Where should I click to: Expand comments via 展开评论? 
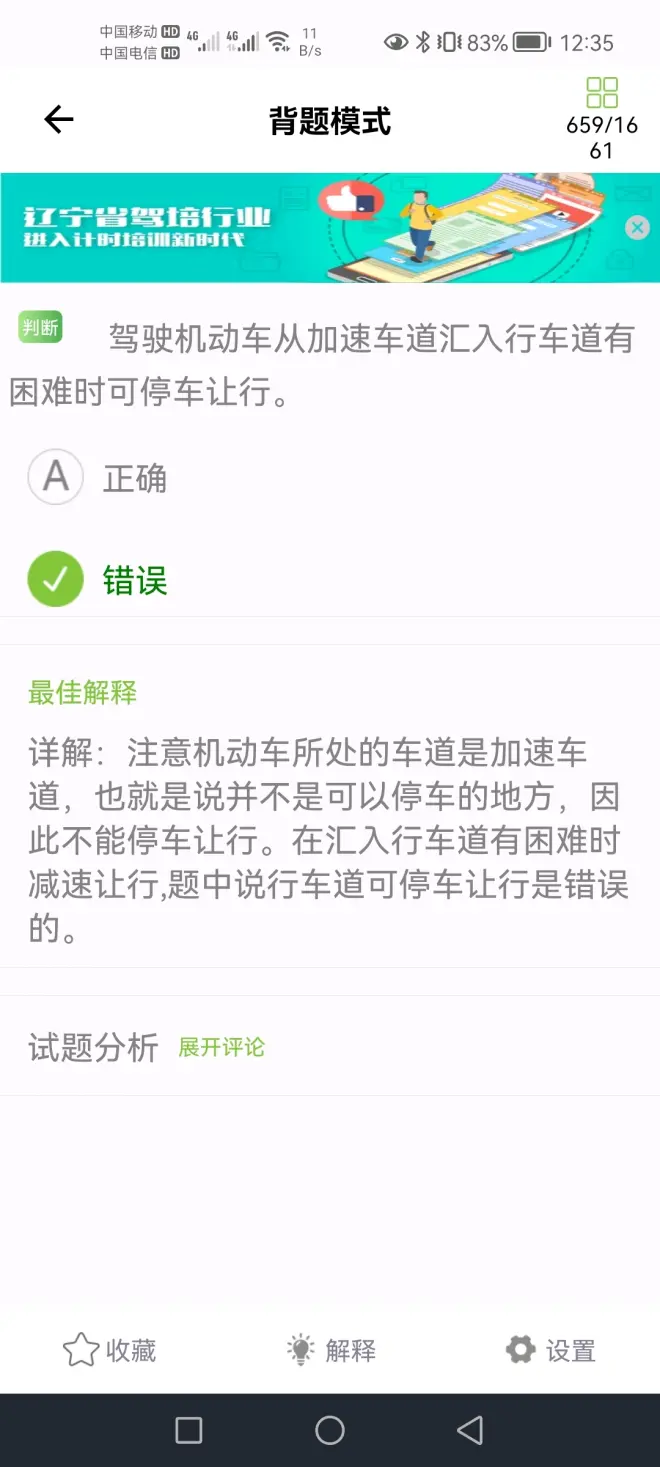(221, 1047)
